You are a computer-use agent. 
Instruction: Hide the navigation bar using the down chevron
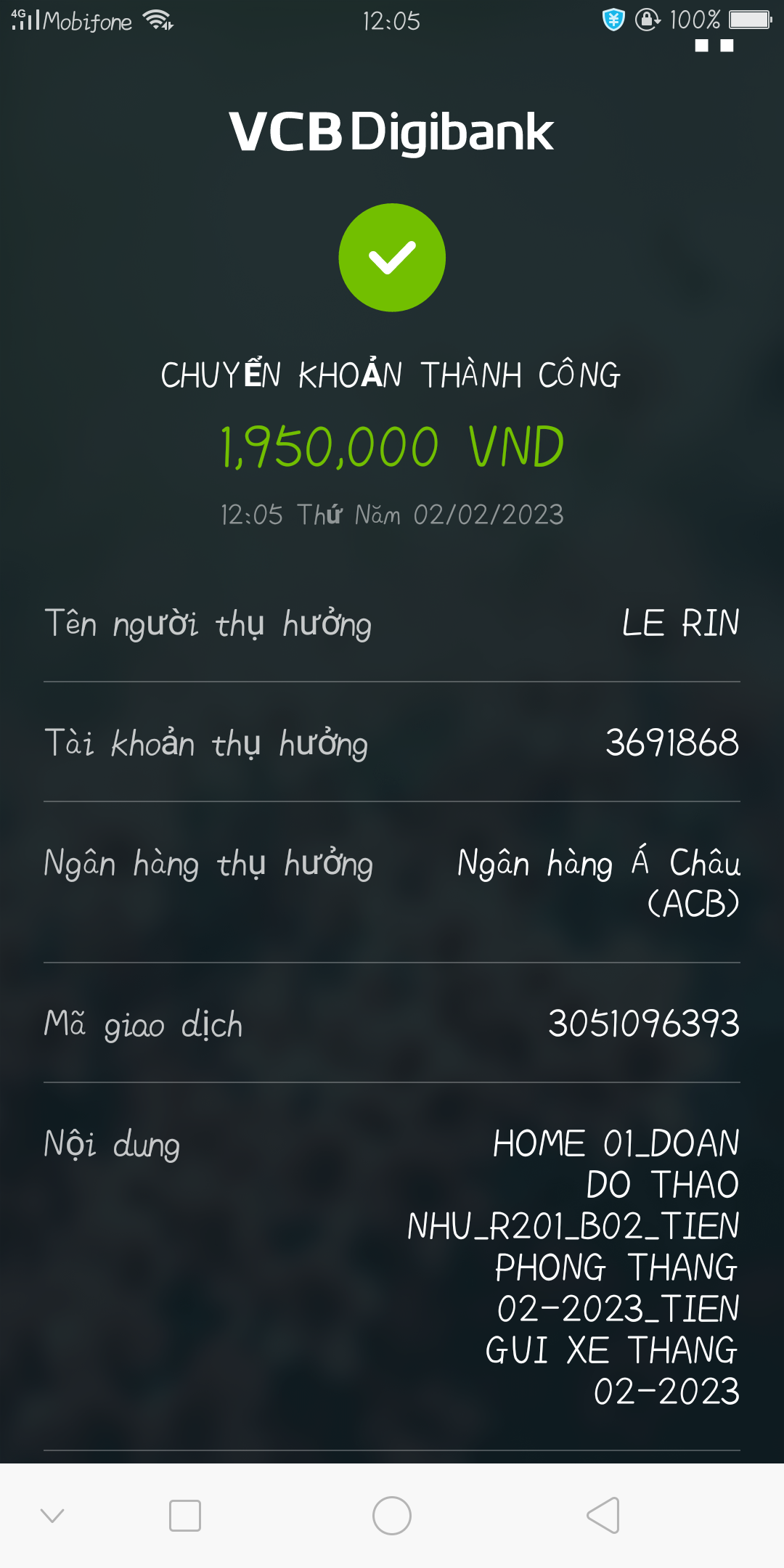pos(52,1516)
